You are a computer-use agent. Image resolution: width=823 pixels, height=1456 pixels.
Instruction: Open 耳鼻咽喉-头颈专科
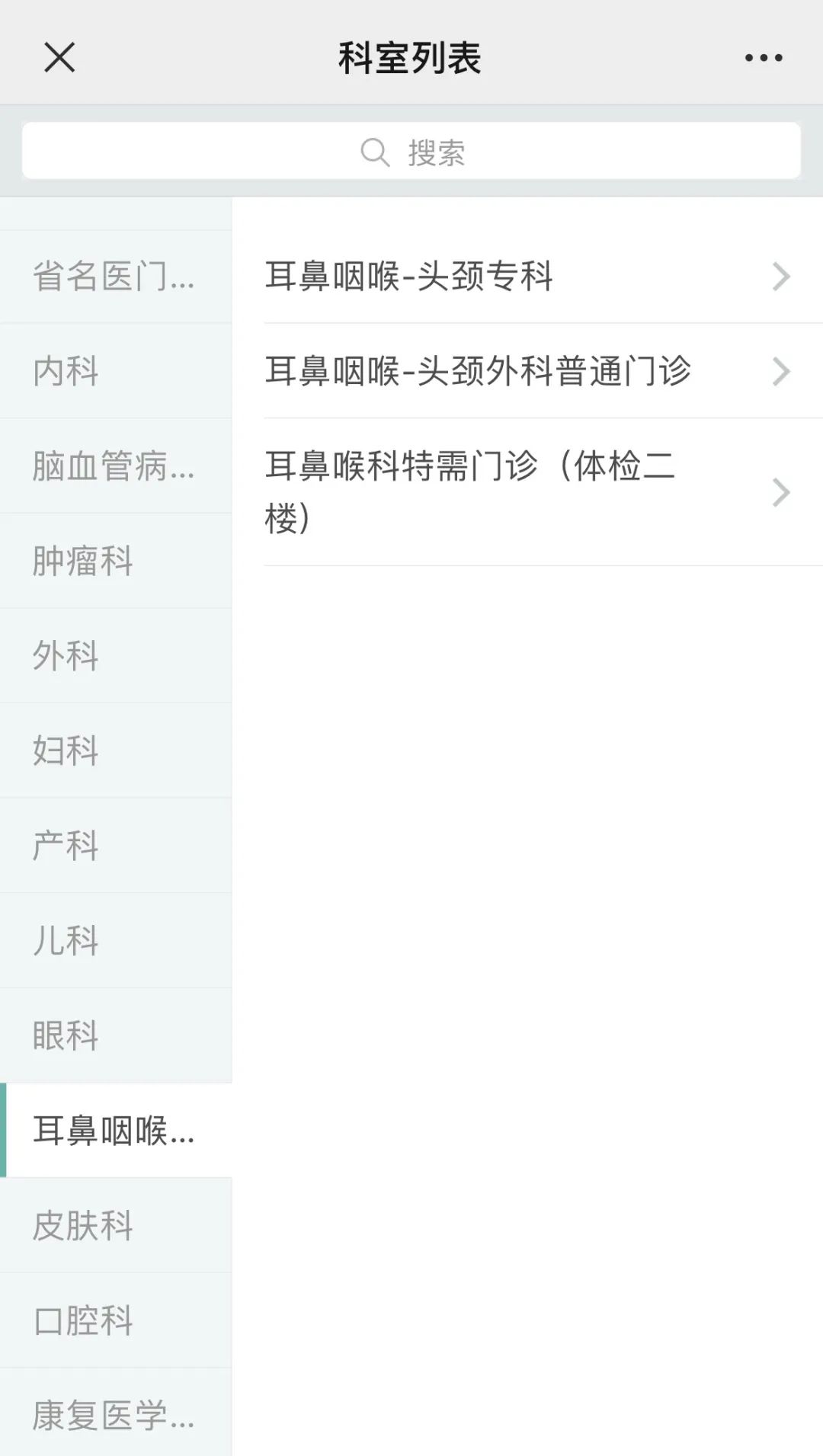coord(526,276)
